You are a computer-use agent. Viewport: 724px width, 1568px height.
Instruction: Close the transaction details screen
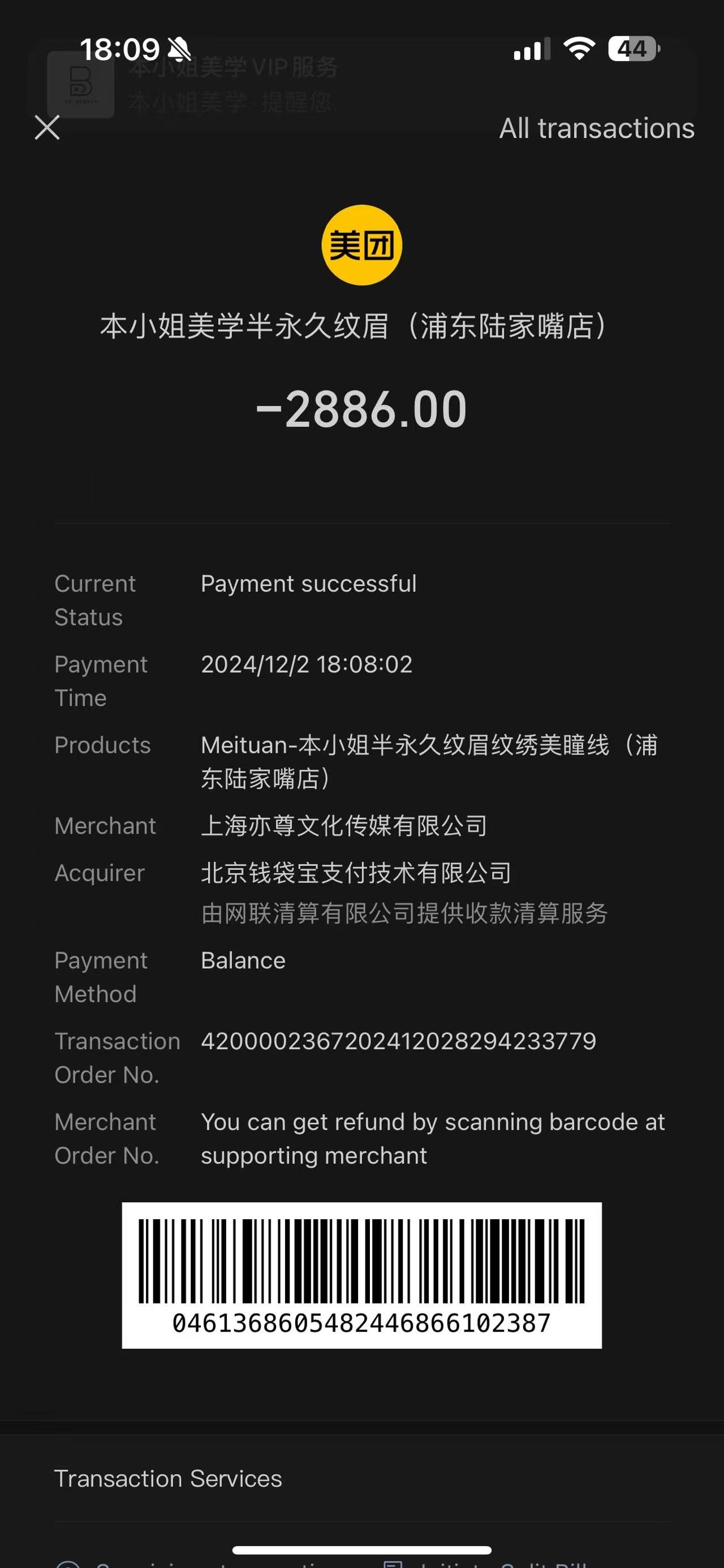click(x=47, y=128)
